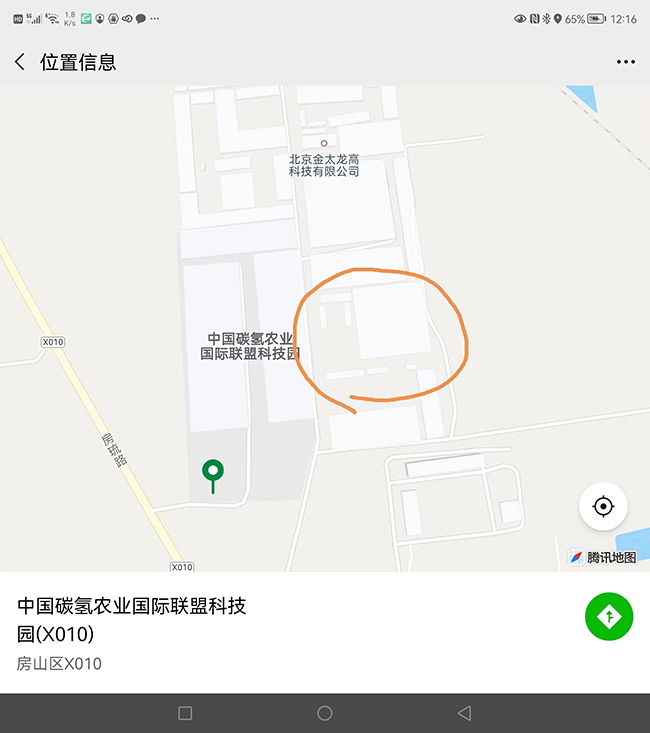Start navigation with the green directions button
This screenshot has width=650, height=733.
[x=609, y=618]
